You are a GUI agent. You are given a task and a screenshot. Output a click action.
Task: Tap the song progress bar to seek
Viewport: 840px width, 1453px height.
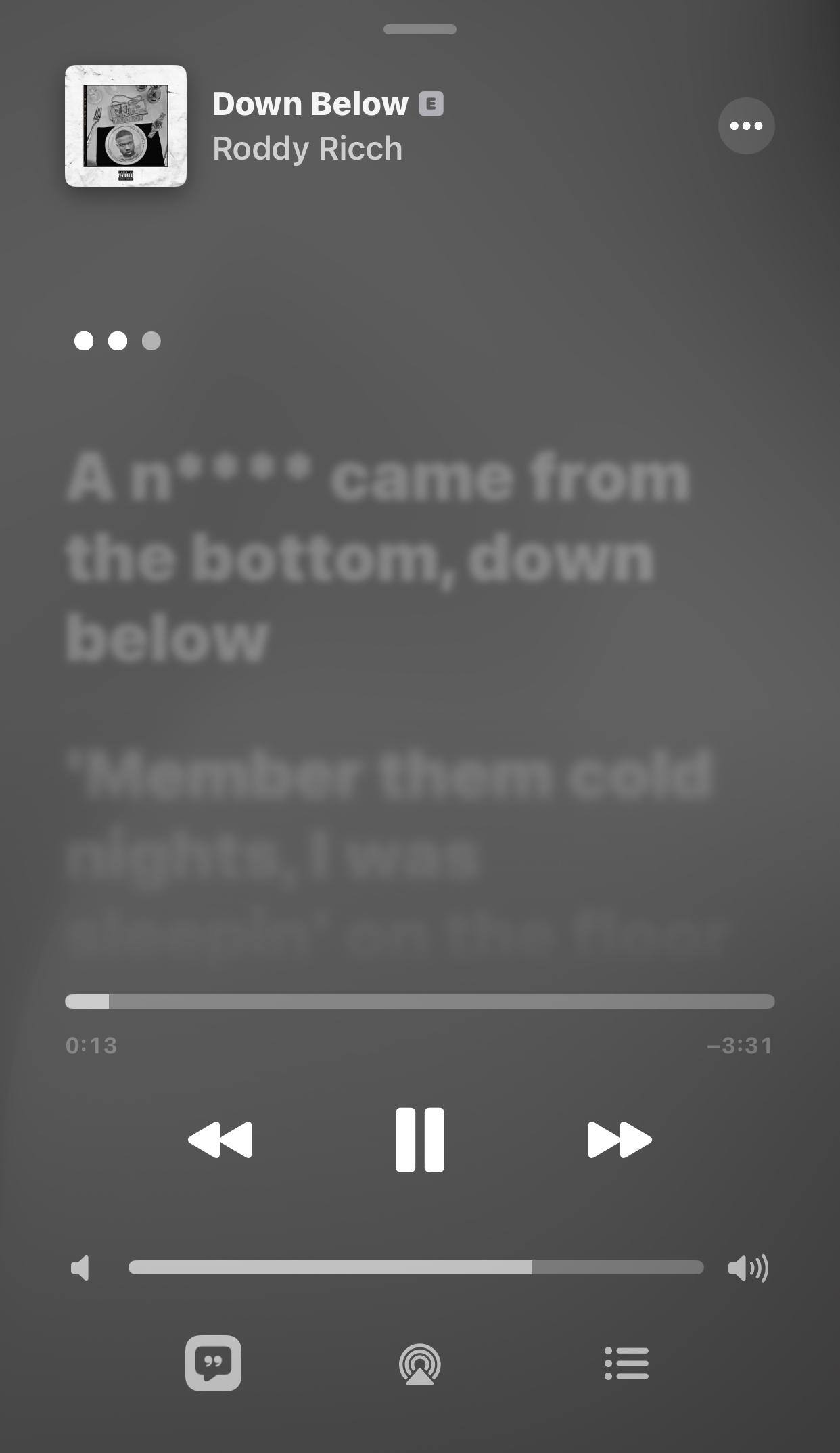pyautogui.click(x=419, y=1002)
